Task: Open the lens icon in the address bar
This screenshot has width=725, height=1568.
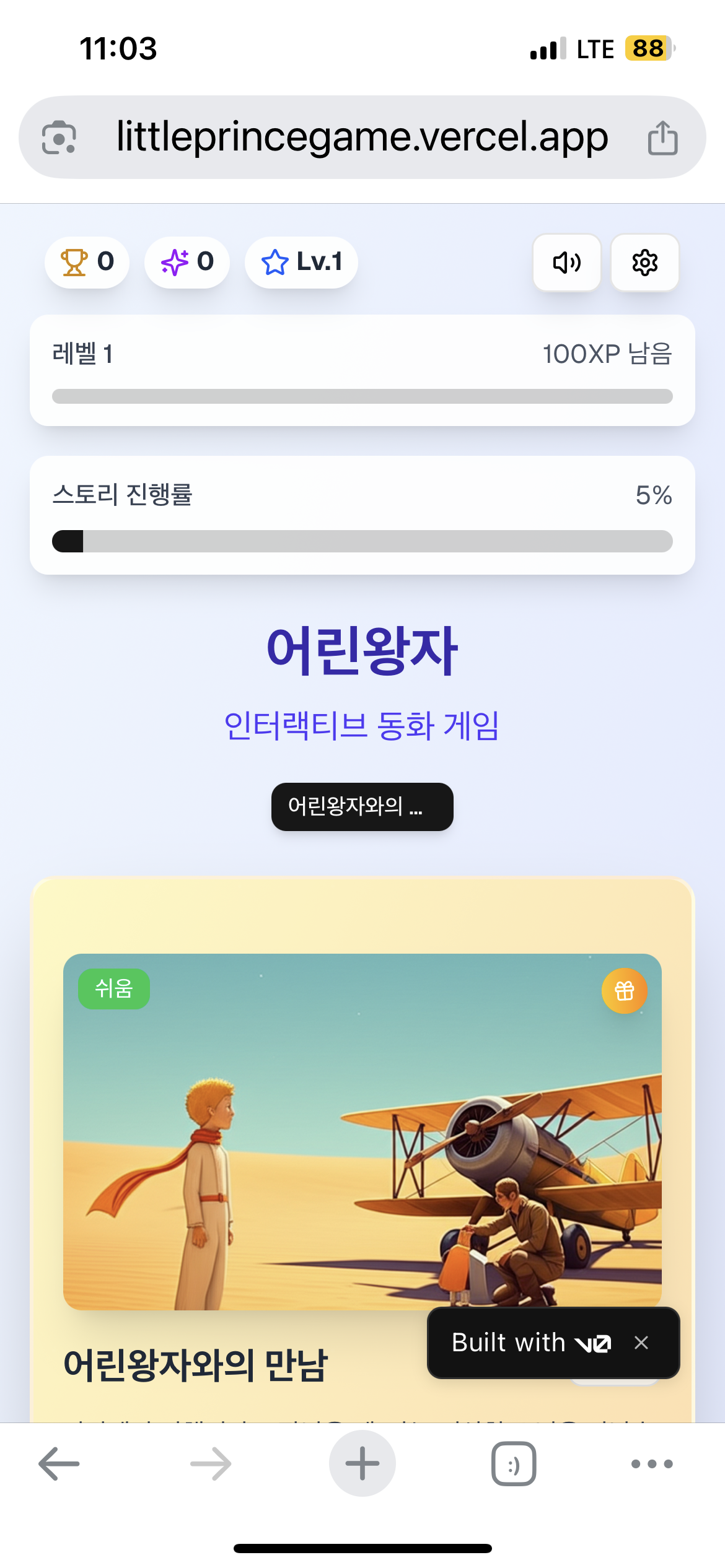Action: pyautogui.click(x=59, y=137)
